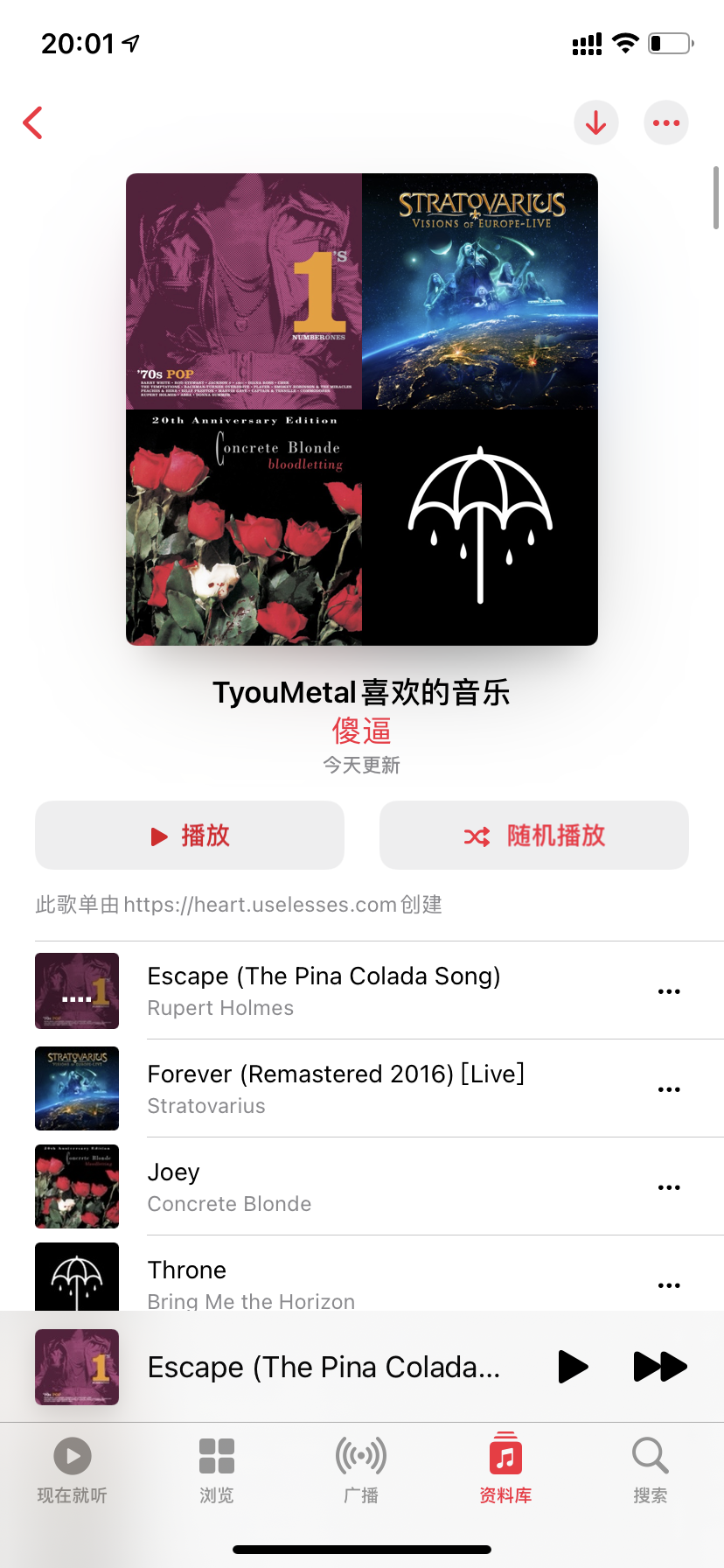The height and width of the screenshot is (1568, 724).
Task: Open the playlist's top-right more options menu
Action: coord(666,122)
